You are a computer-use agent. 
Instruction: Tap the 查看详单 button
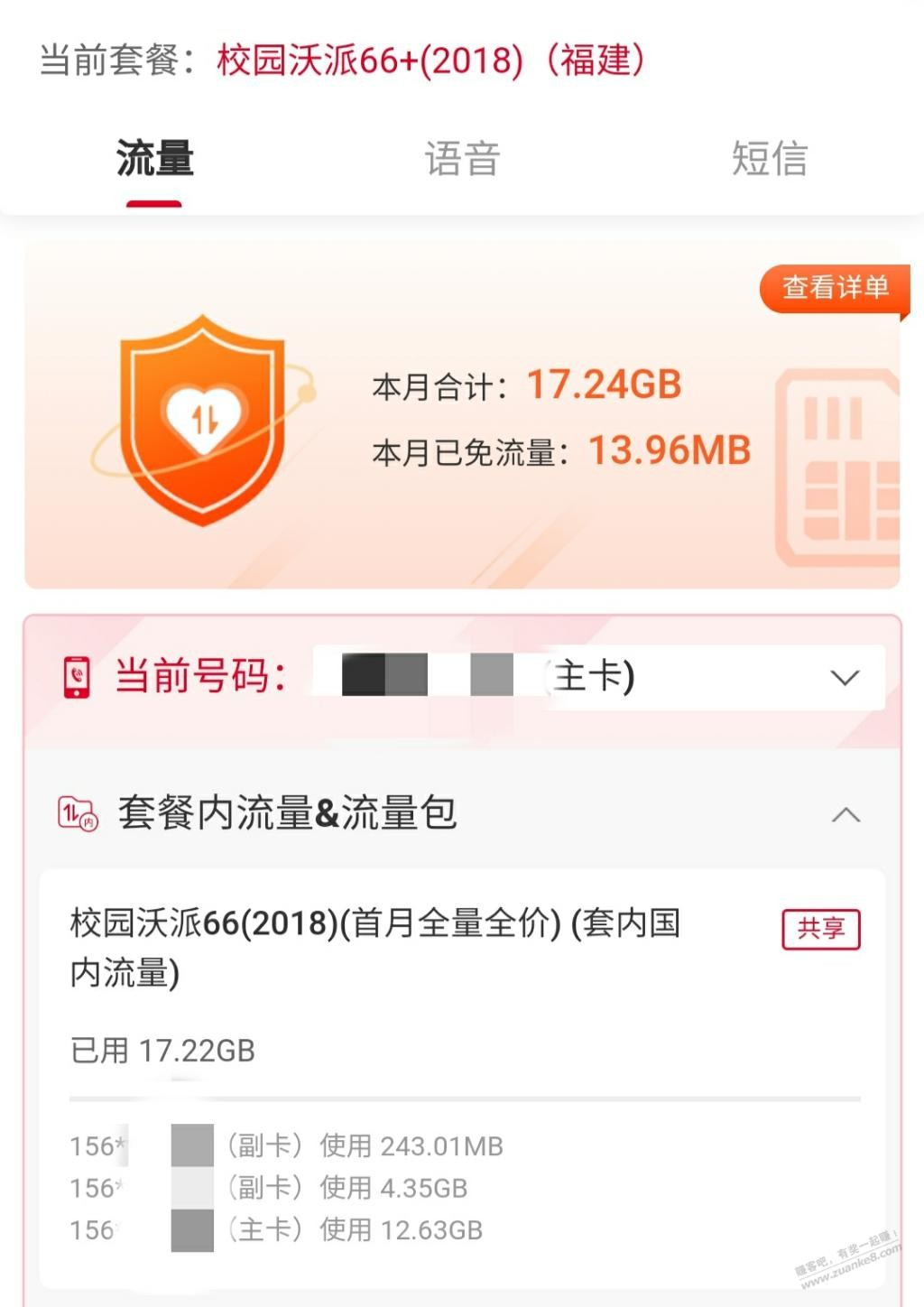tap(835, 288)
